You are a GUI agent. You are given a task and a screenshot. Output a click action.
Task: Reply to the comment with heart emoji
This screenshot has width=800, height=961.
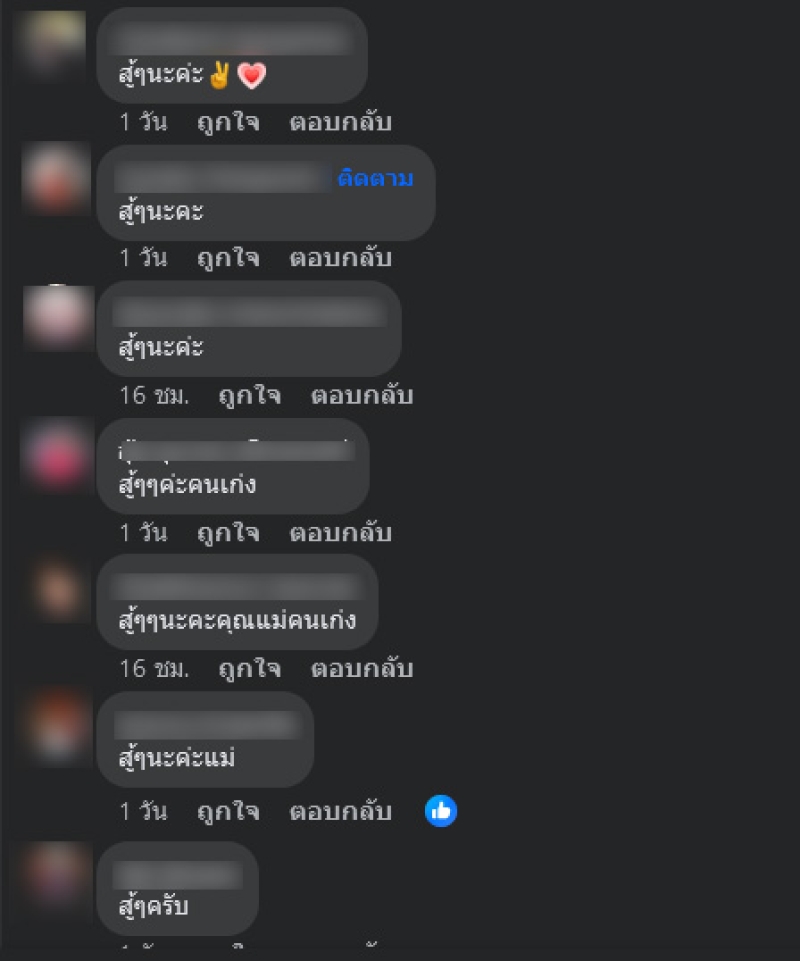[x=340, y=123]
